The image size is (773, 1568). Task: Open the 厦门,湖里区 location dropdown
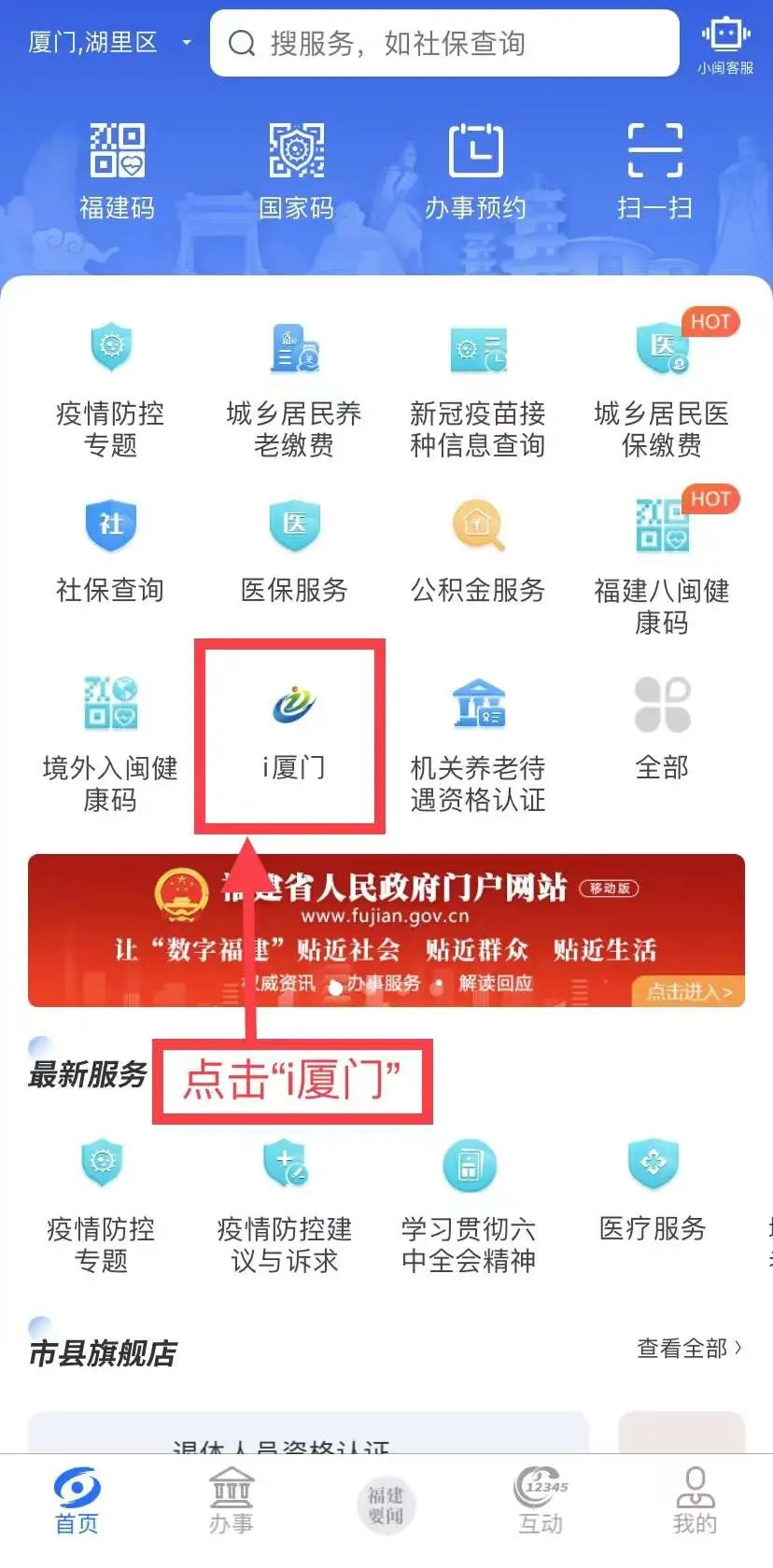tap(109, 43)
